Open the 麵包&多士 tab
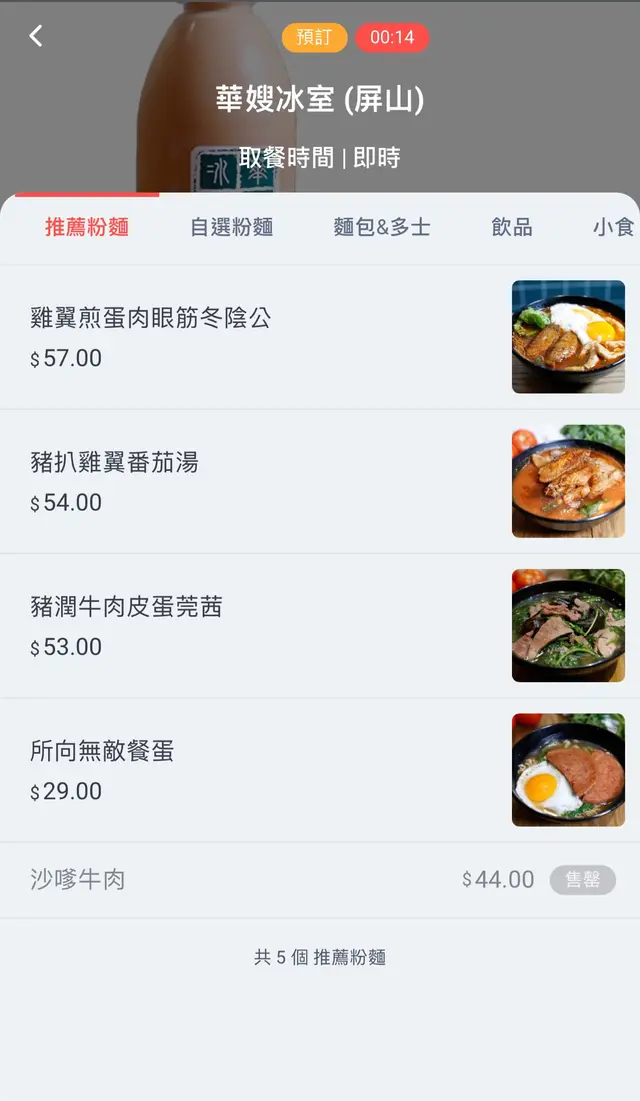Viewport: 640px width, 1101px height. [382, 228]
